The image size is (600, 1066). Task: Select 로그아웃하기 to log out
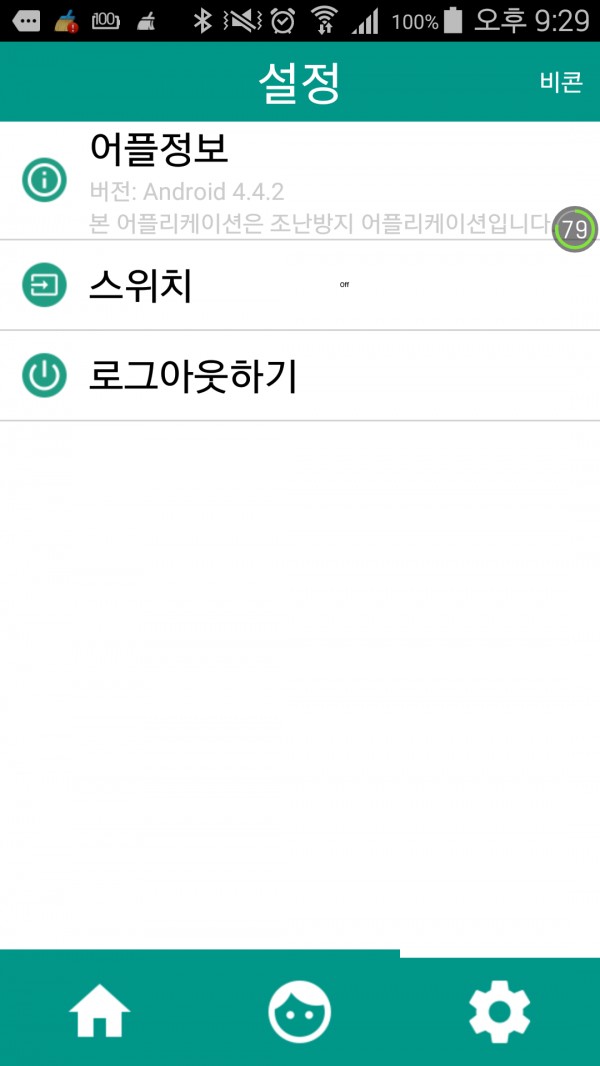click(x=300, y=375)
